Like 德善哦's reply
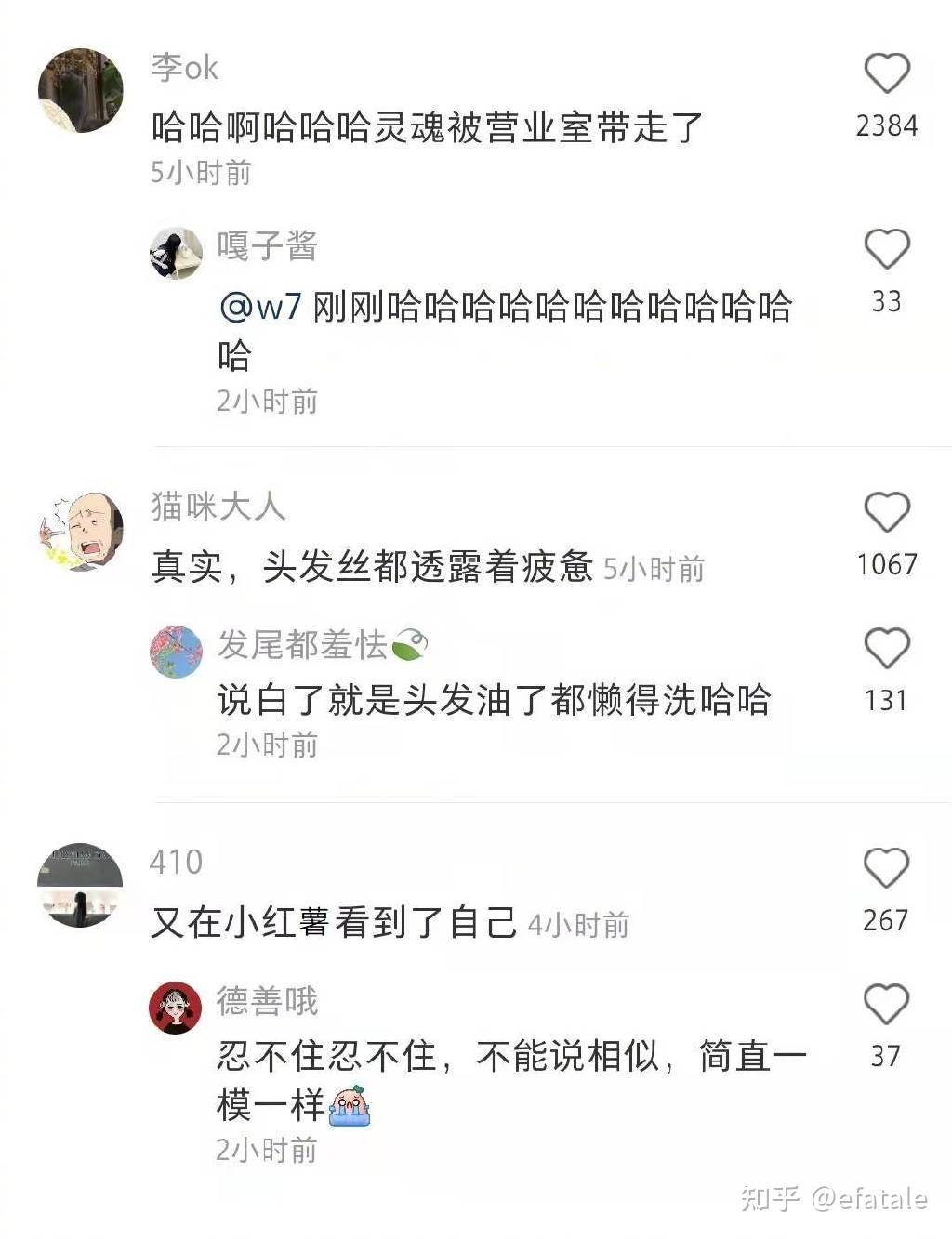 887,1005
